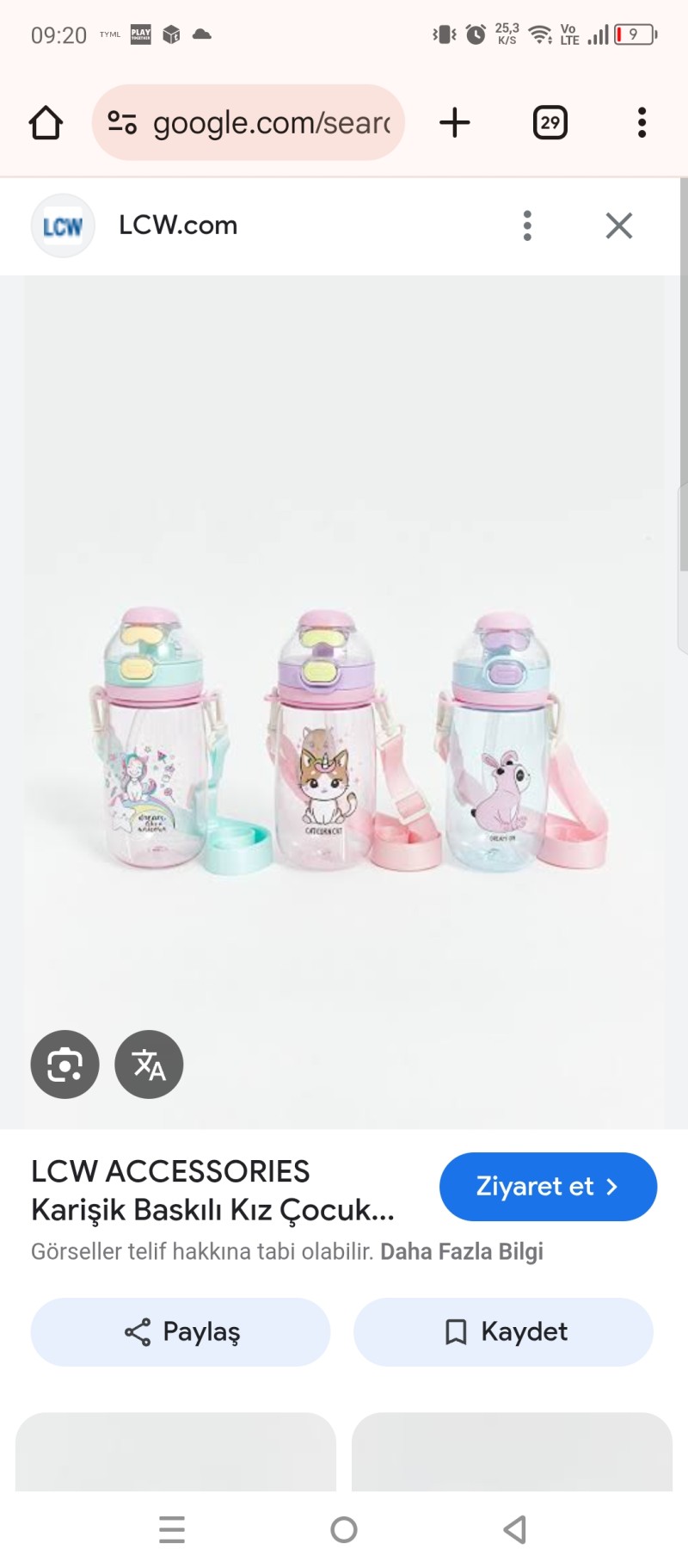Screen dimensions: 688x1568
Task: Open the tab switcher showing 29 tabs
Action: click(x=550, y=123)
